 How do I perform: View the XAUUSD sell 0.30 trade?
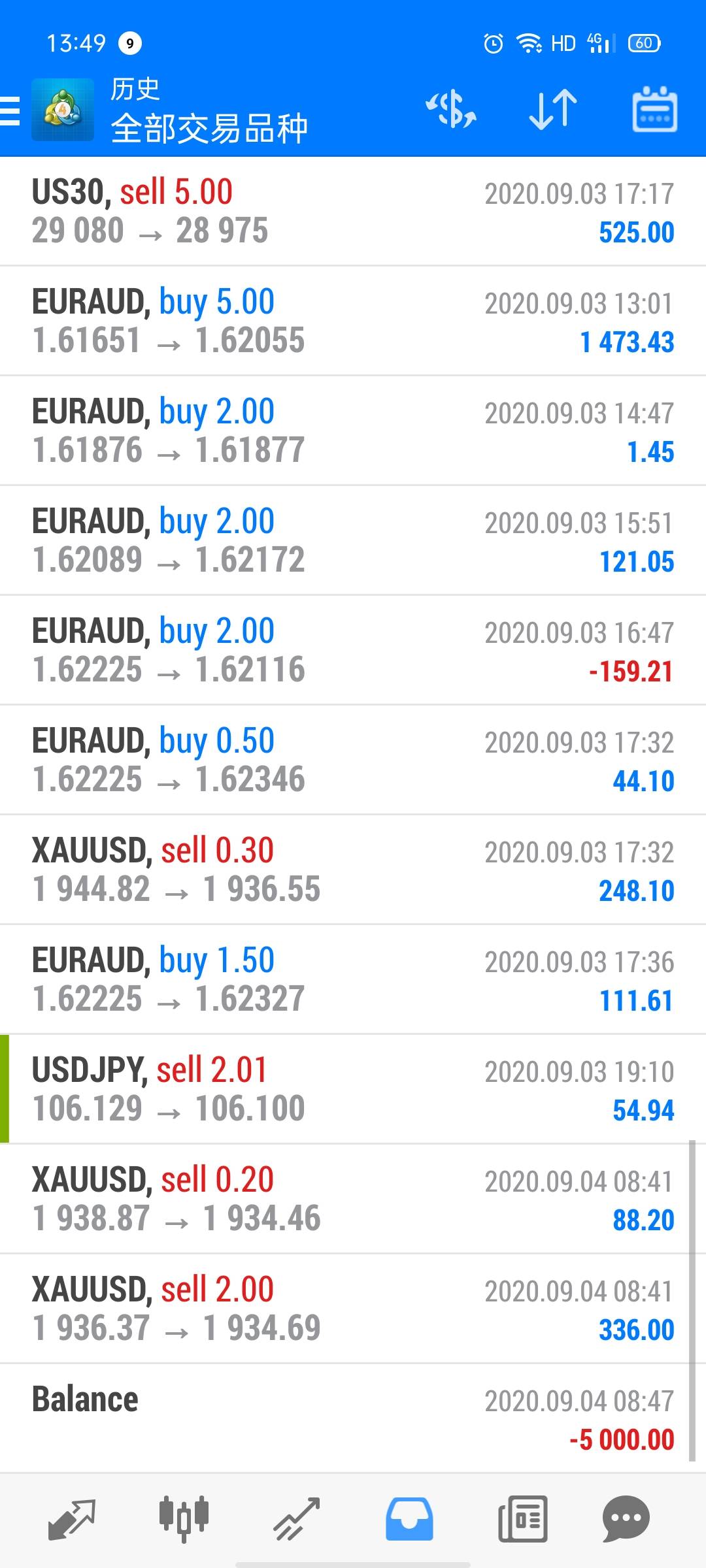pyautogui.click(x=353, y=870)
